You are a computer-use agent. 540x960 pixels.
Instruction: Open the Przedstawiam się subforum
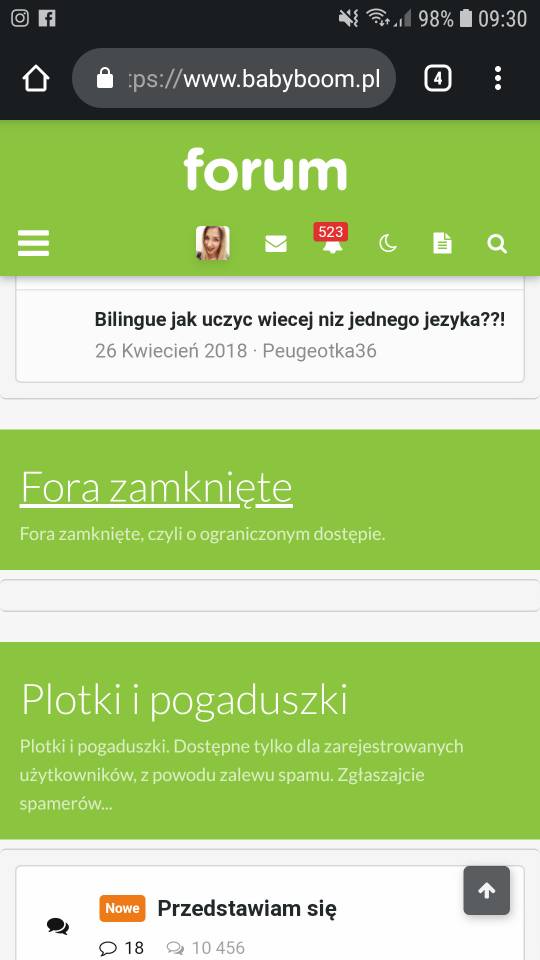point(247,909)
